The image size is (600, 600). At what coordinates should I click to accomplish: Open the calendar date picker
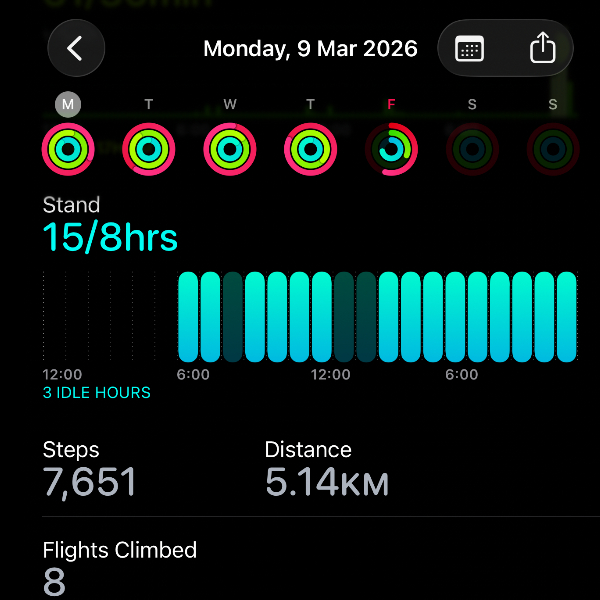470,49
